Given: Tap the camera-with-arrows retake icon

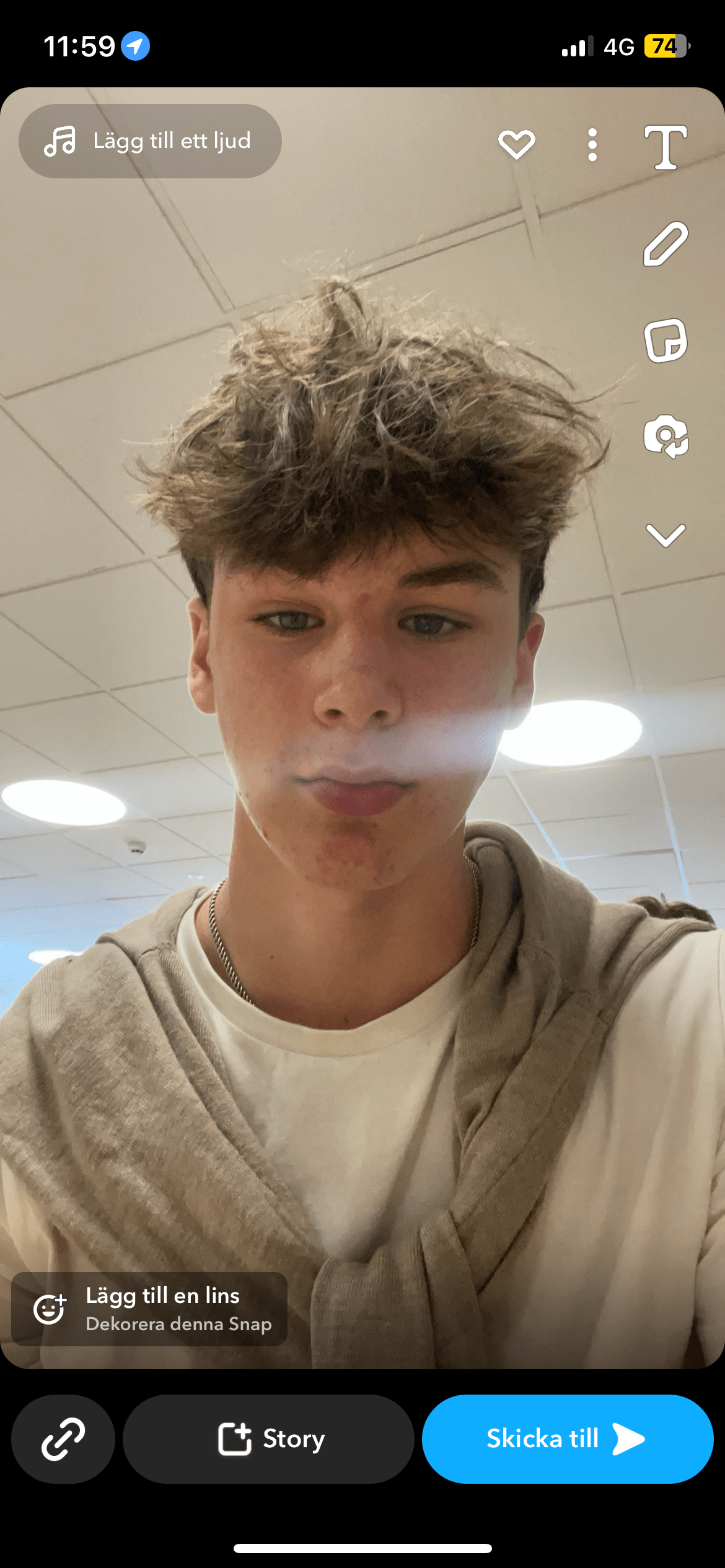Looking at the screenshot, I should [x=666, y=437].
